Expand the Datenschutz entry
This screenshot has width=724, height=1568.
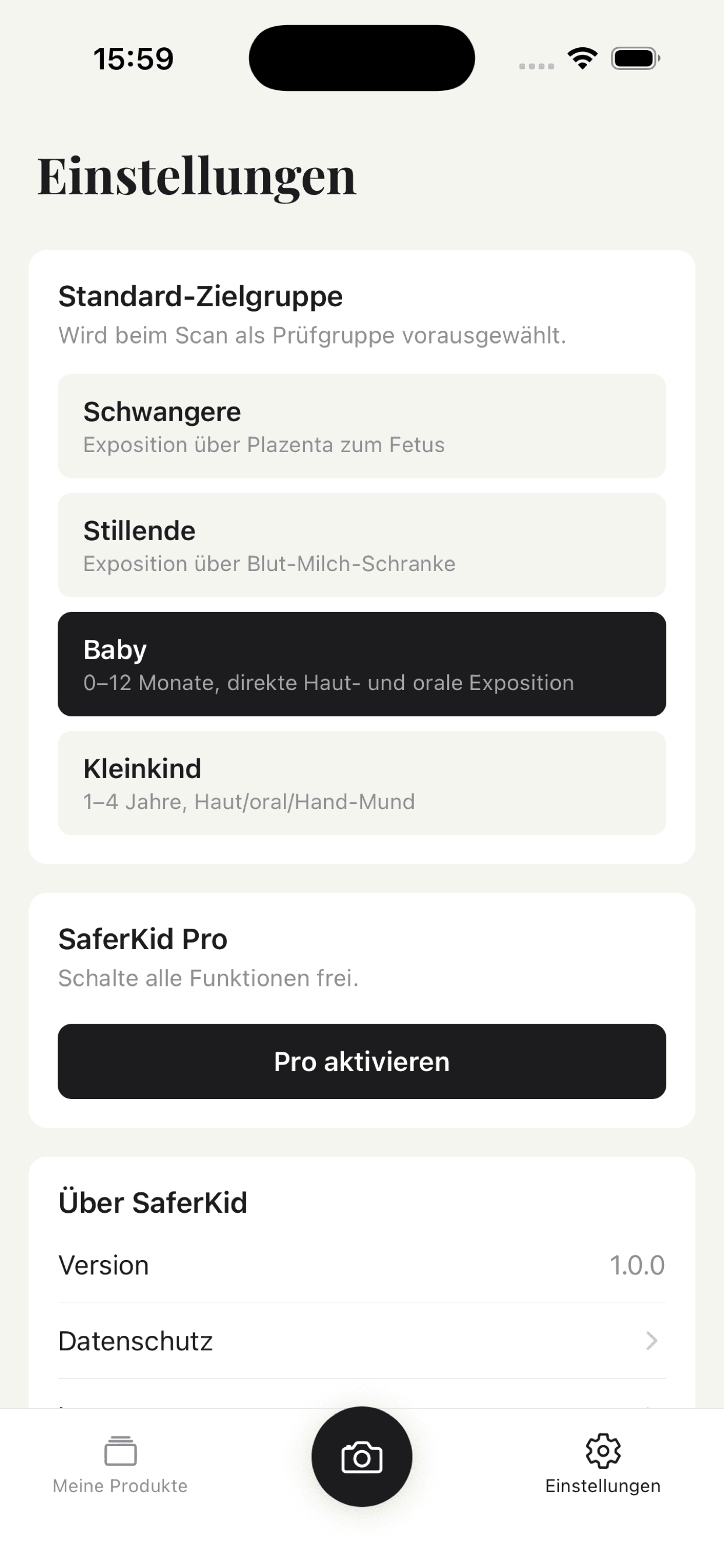[361, 1341]
